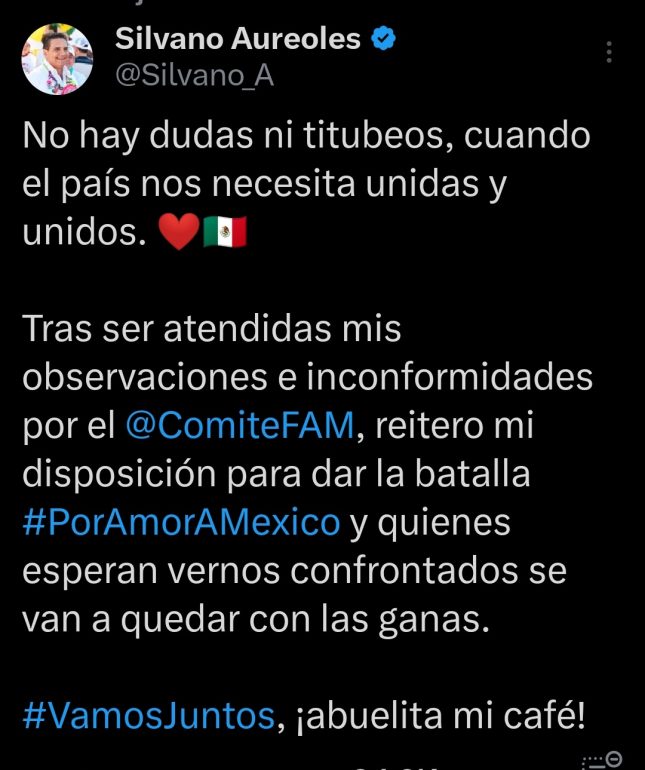Open Silvano Aureoles' profile picture

point(57,58)
